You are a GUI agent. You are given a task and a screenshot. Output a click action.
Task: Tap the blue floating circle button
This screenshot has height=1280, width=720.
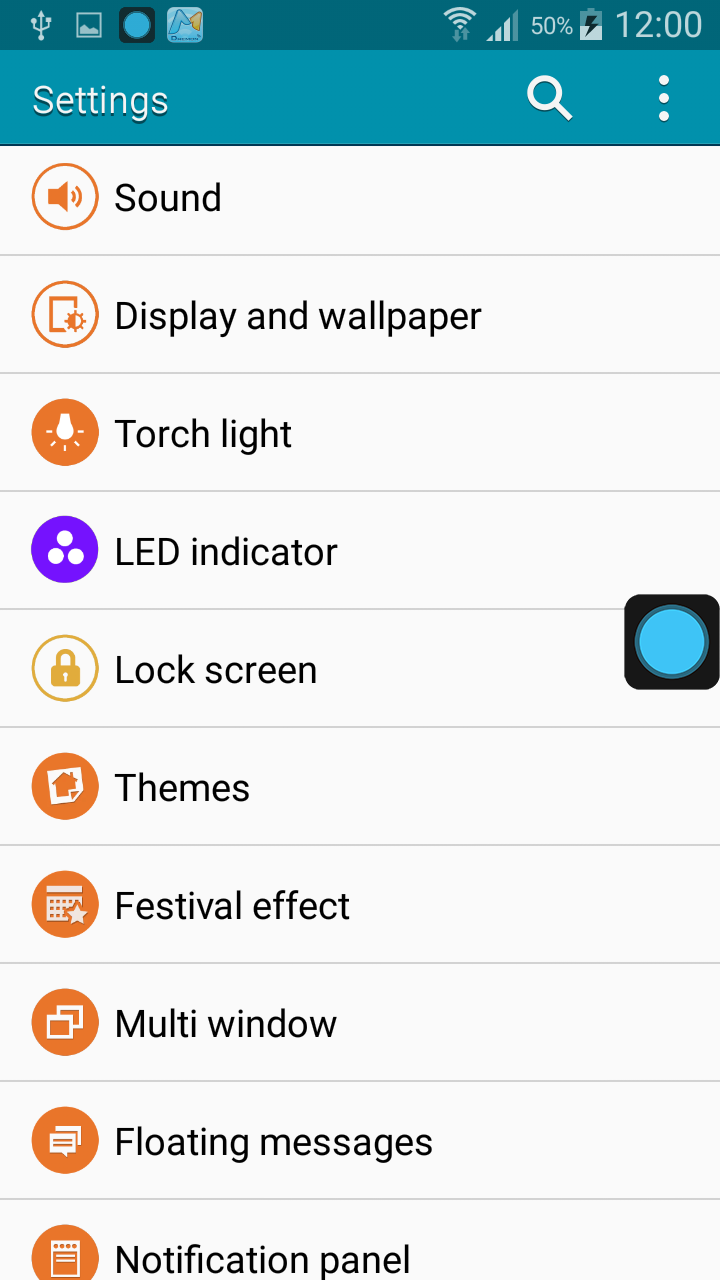click(671, 641)
